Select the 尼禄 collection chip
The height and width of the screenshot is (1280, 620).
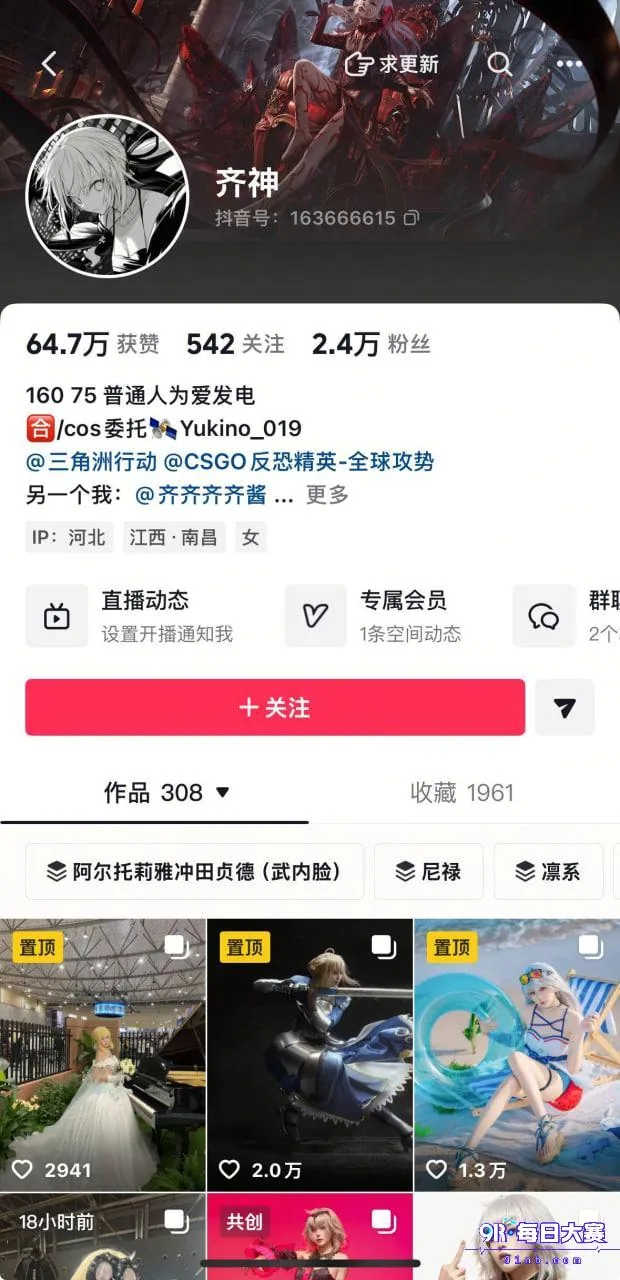[429, 871]
